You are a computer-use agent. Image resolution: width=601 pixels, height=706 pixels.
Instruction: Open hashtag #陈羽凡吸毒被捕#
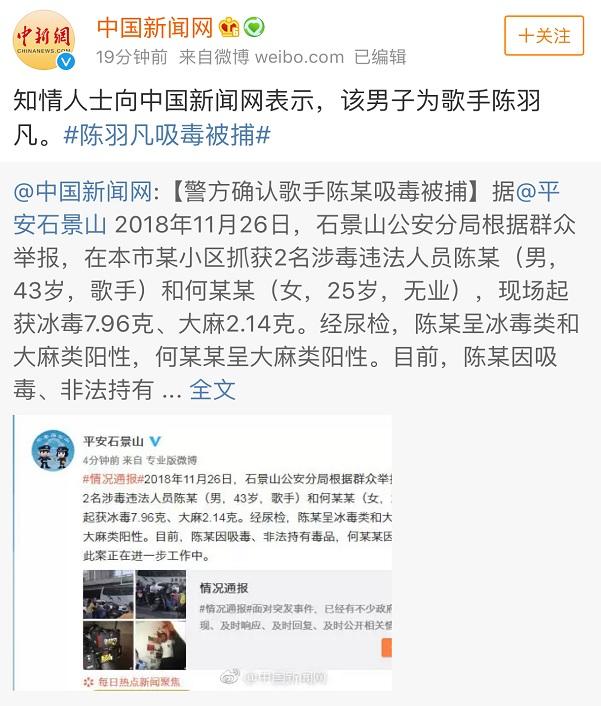click(x=168, y=135)
